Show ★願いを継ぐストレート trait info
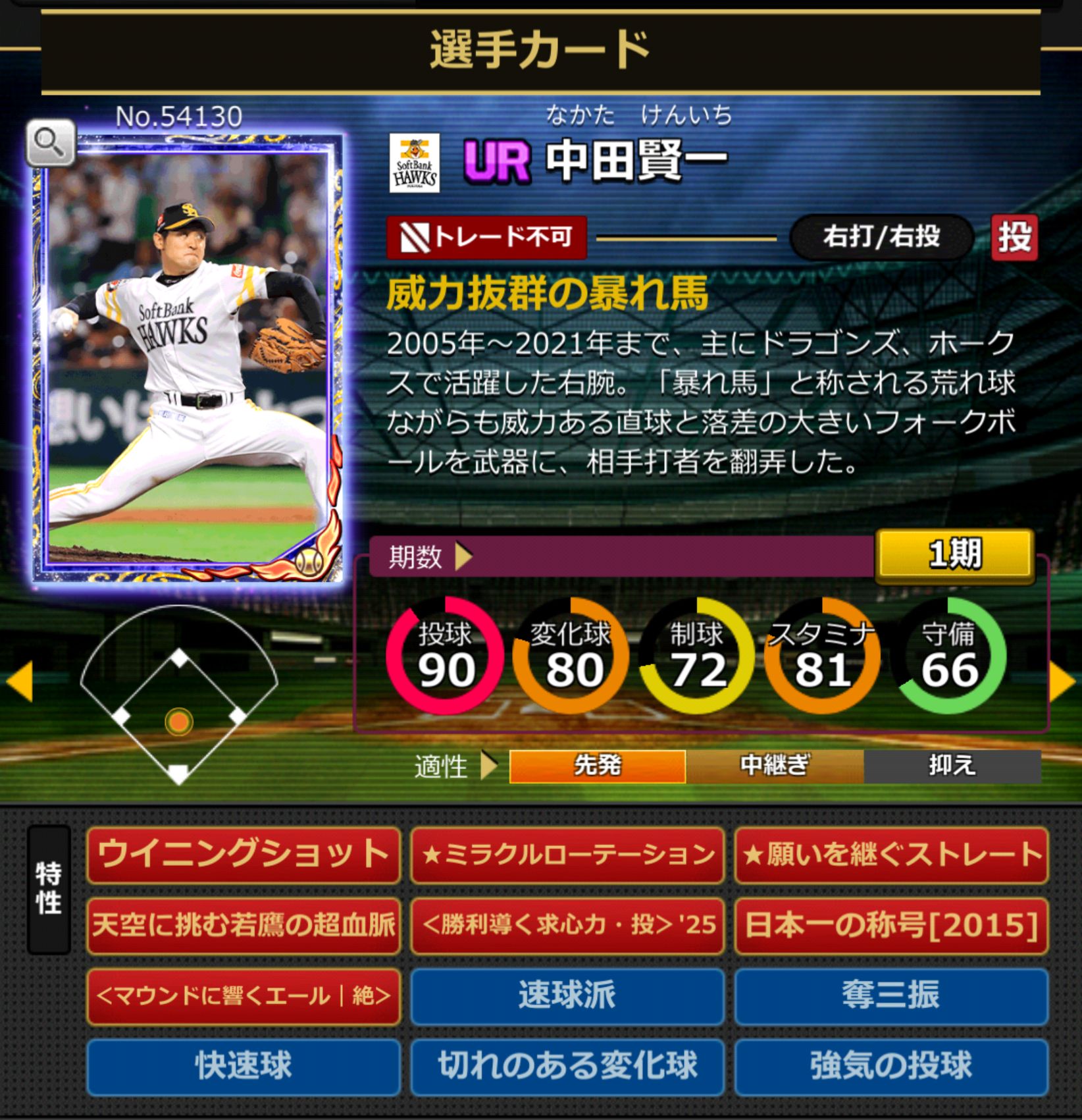1082x1120 pixels. tap(891, 855)
